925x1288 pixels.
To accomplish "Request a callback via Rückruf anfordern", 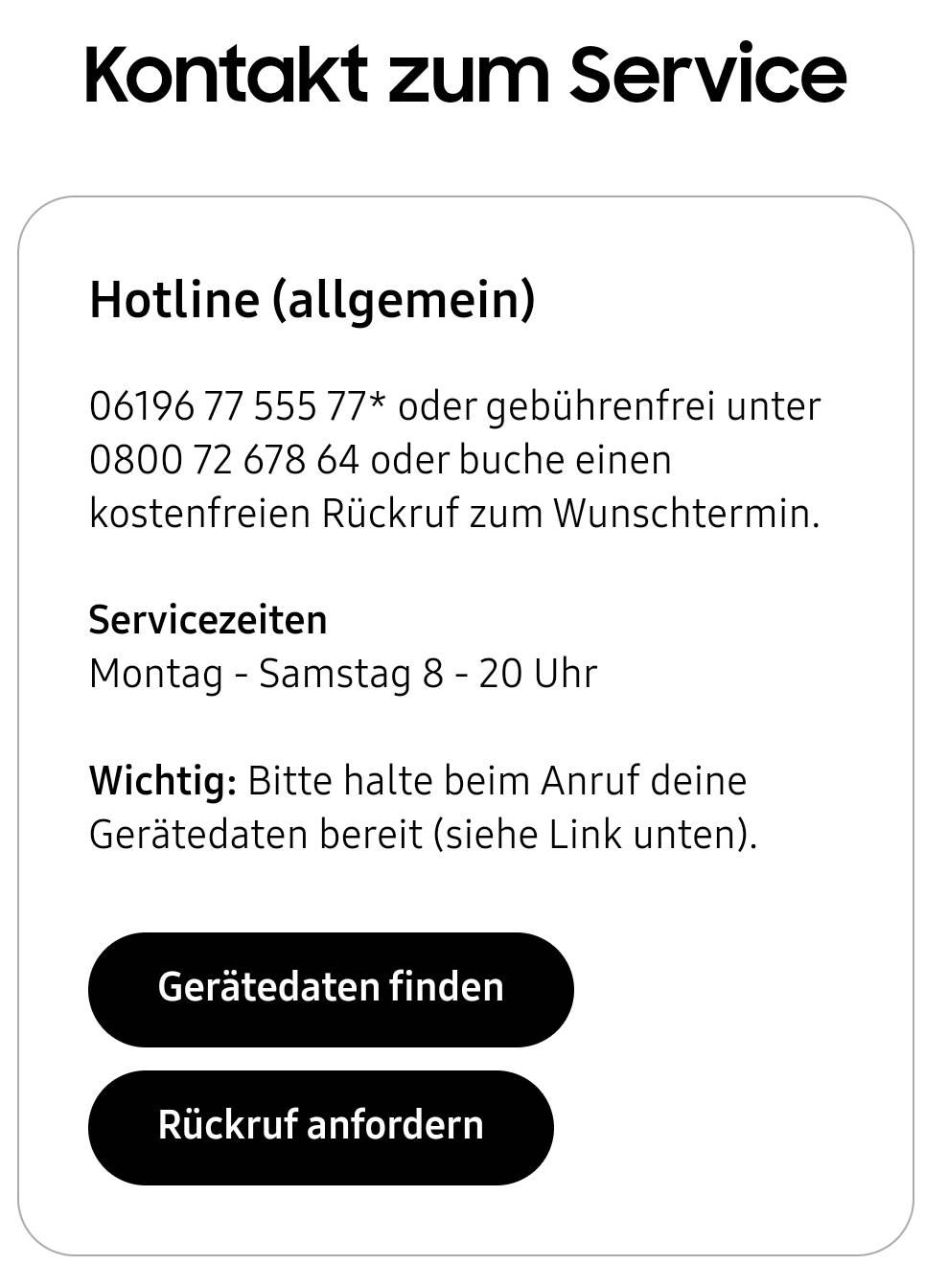I will (321, 1126).
